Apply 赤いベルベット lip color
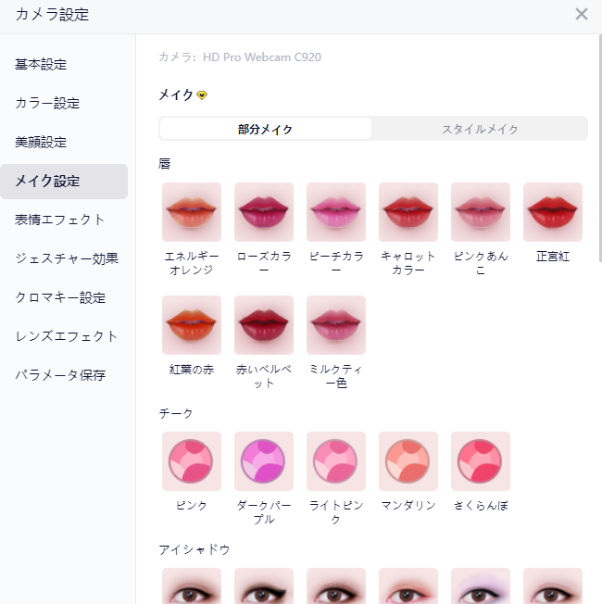The image size is (602, 604). click(264, 325)
